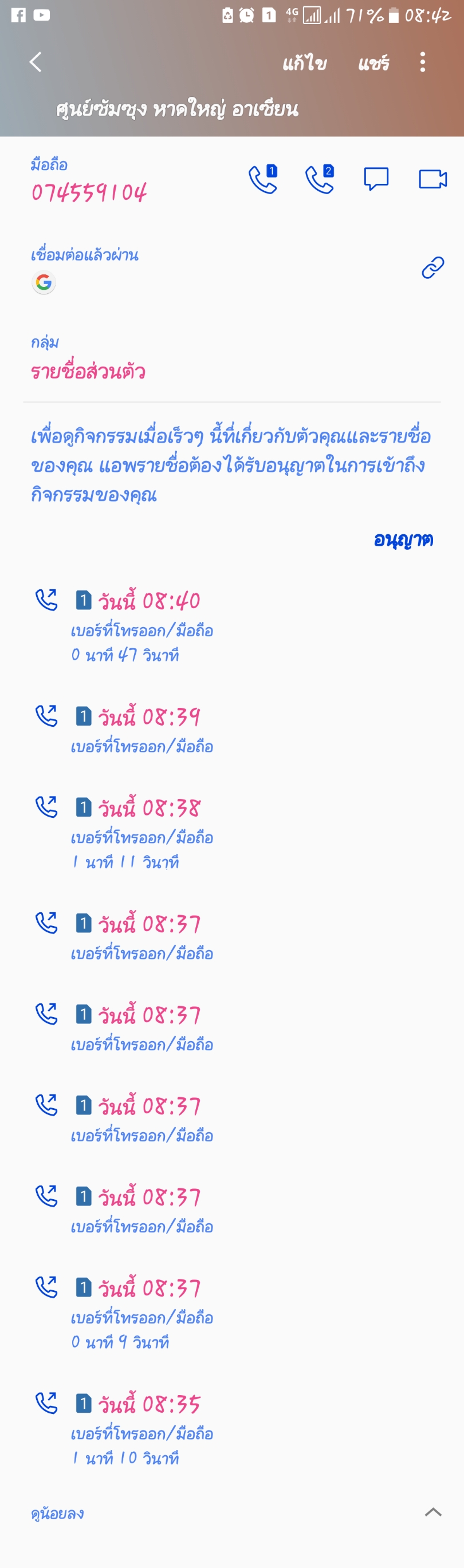Tap the phone number 074559104

tap(89, 192)
